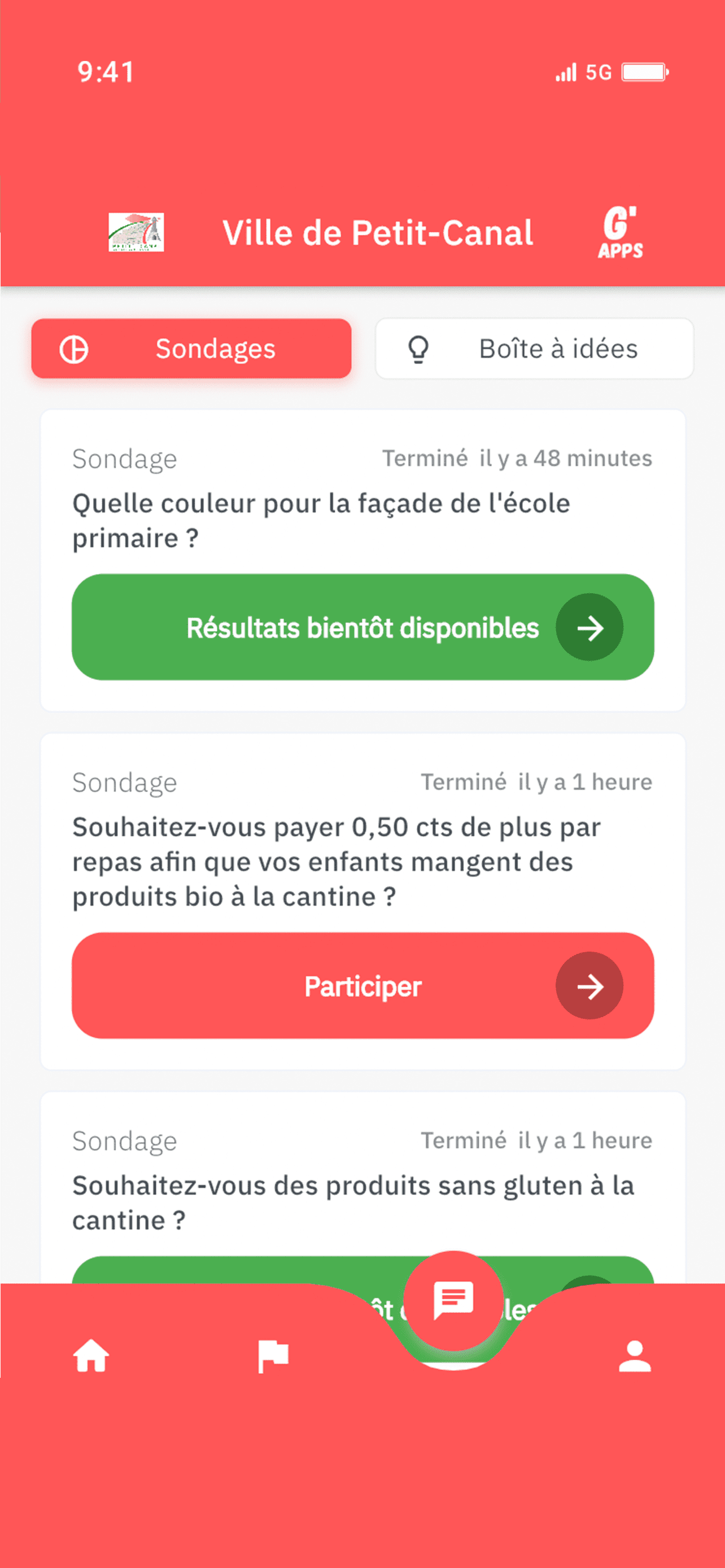Tap the Ville de Petit-Canal coat of arms logo
This screenshot has width=725, height=1568.
coord(136,232)
